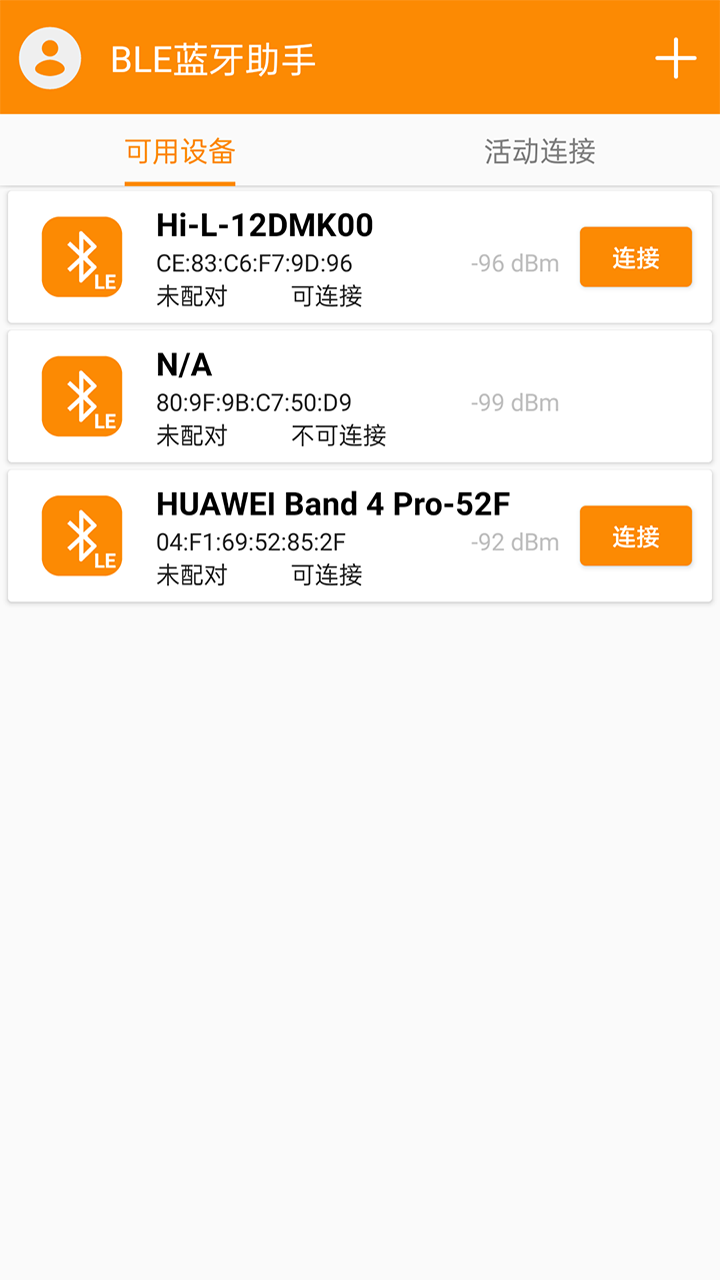Open the app title BLE蓝牙助手
Screen dimensions: 720x1280
(213, 57)
